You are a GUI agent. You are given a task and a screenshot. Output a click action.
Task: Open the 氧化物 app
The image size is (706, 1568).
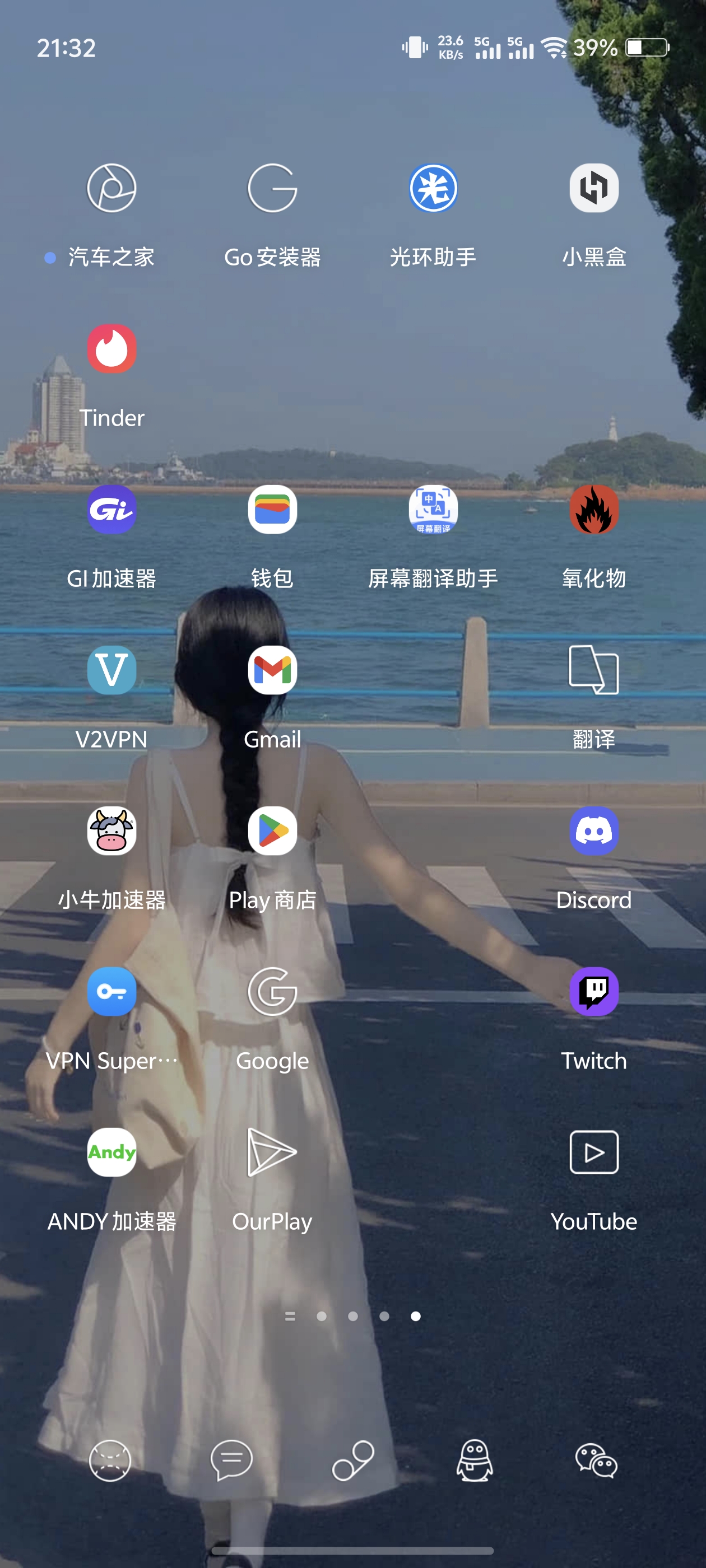click(594, 510)
